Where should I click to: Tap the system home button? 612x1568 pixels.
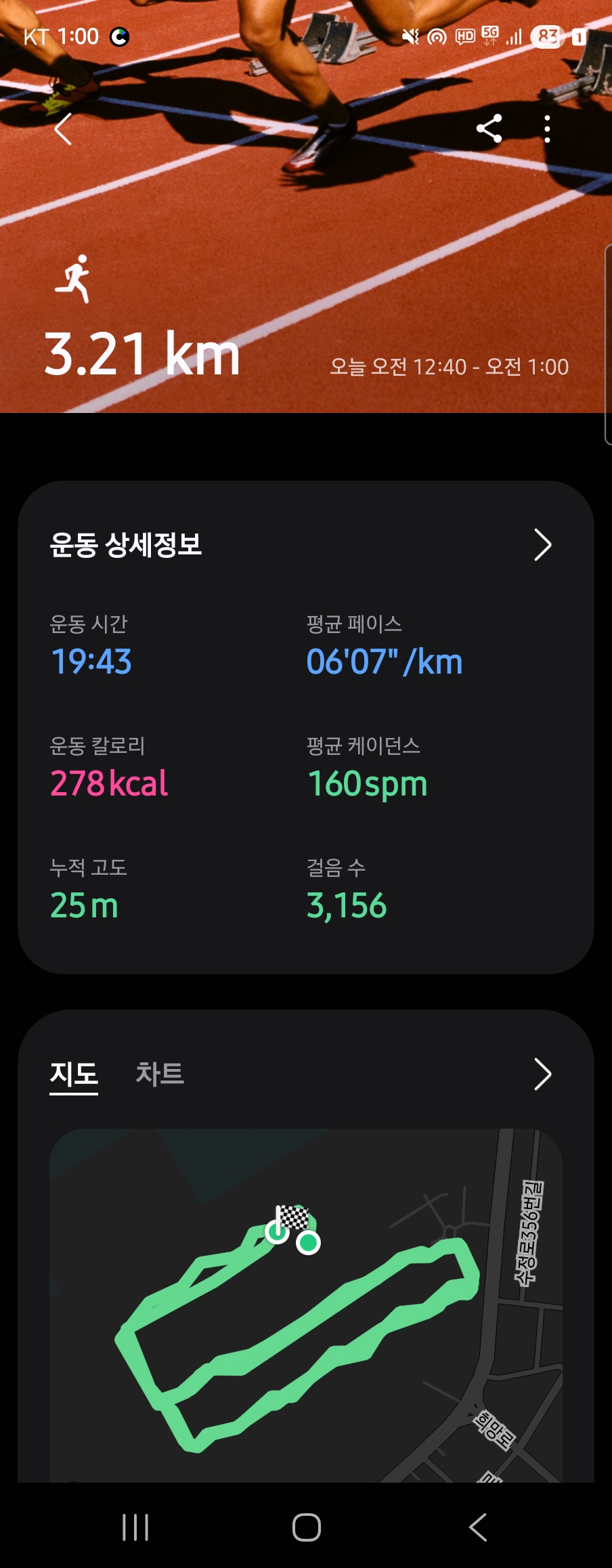click(306, 1527)
